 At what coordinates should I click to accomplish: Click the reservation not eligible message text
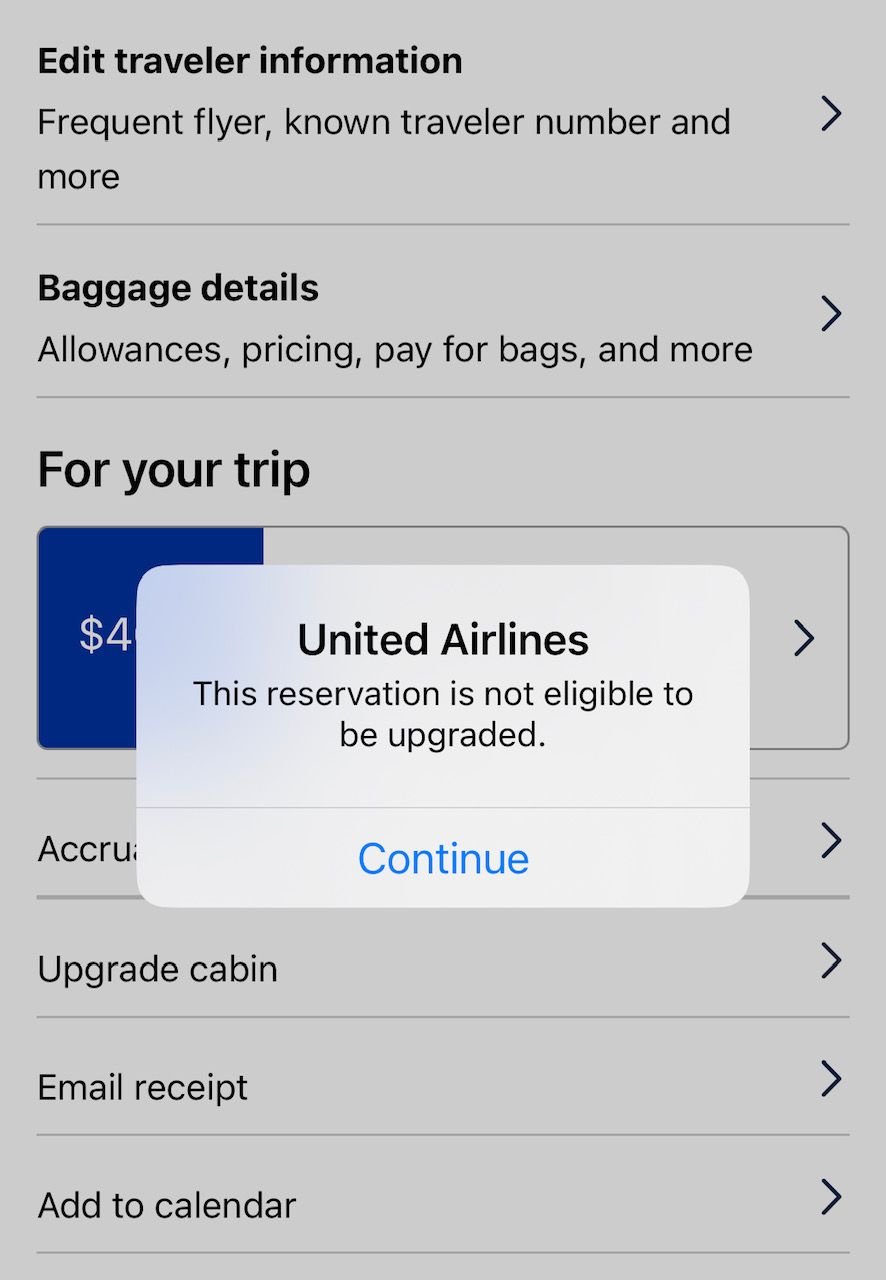tap(443, 713)
